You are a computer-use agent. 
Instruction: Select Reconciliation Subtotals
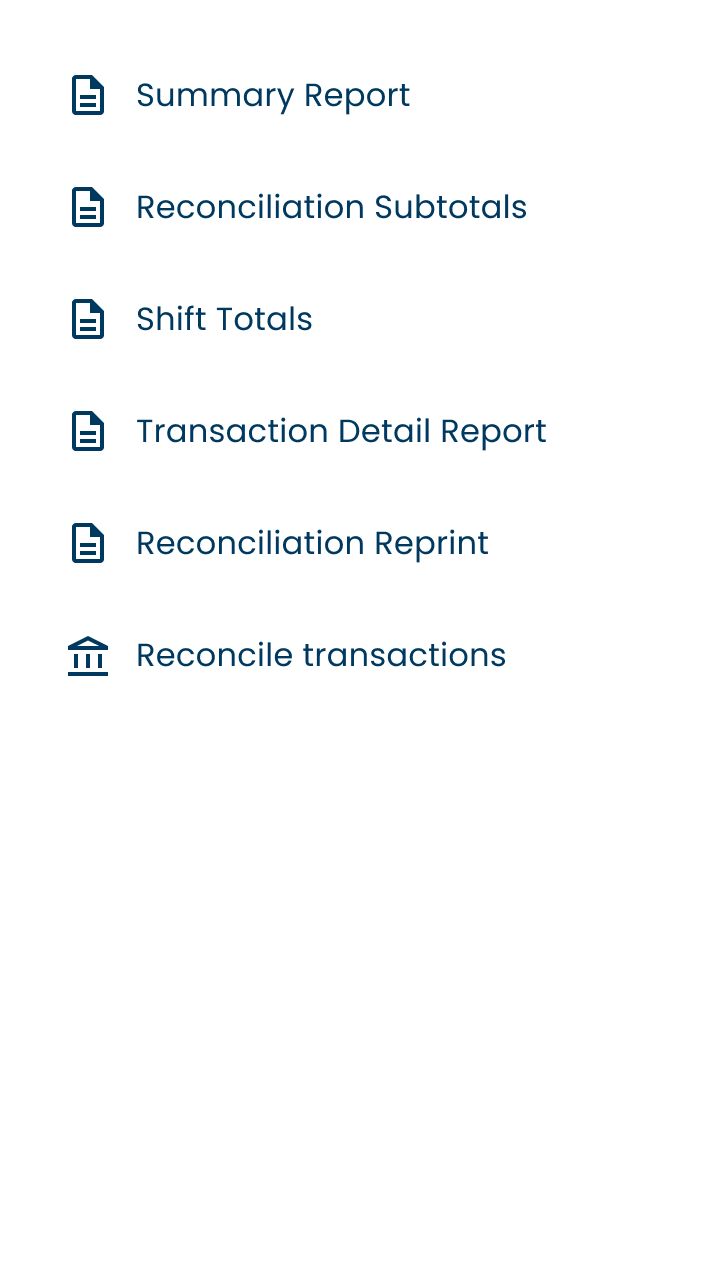[x=331, y=208]
